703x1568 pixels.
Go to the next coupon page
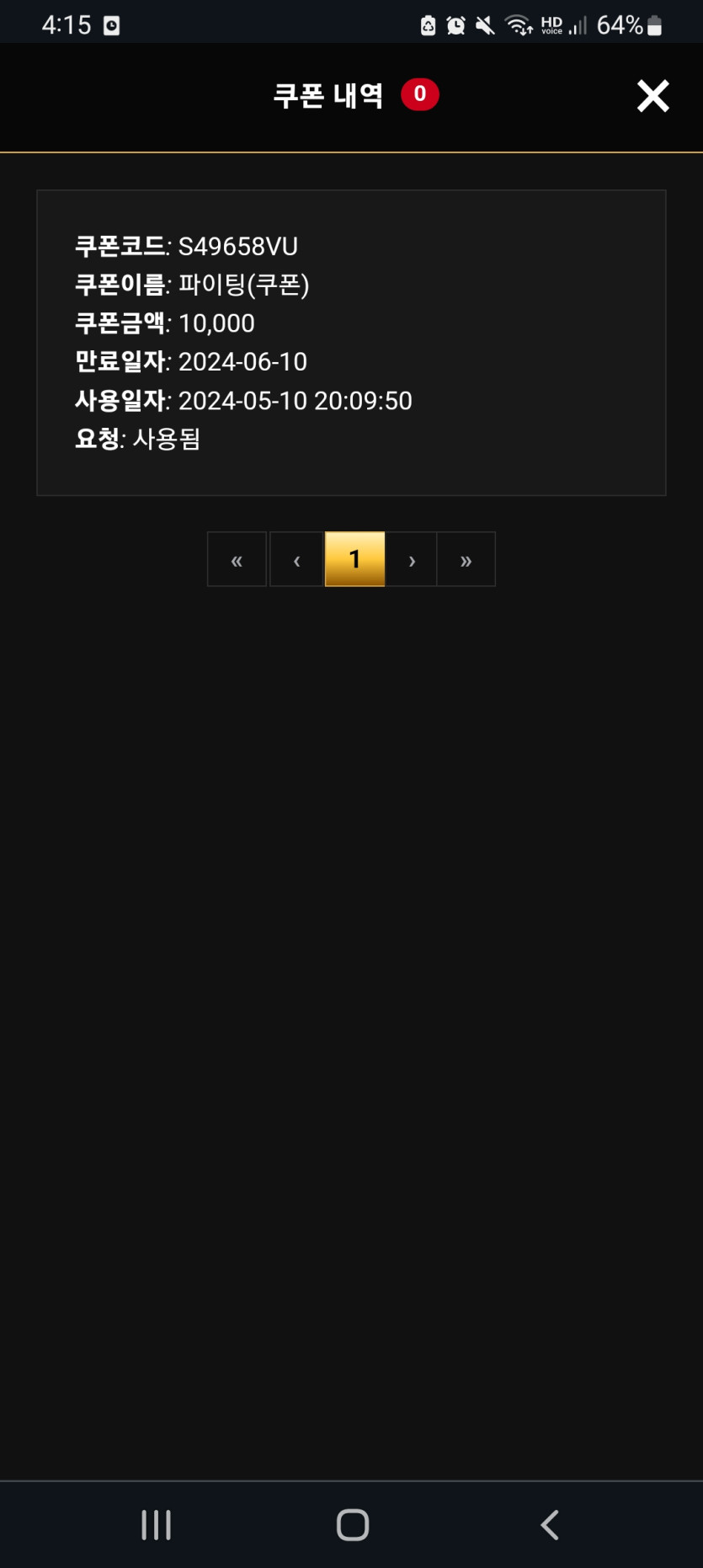[x=412, y=559]
